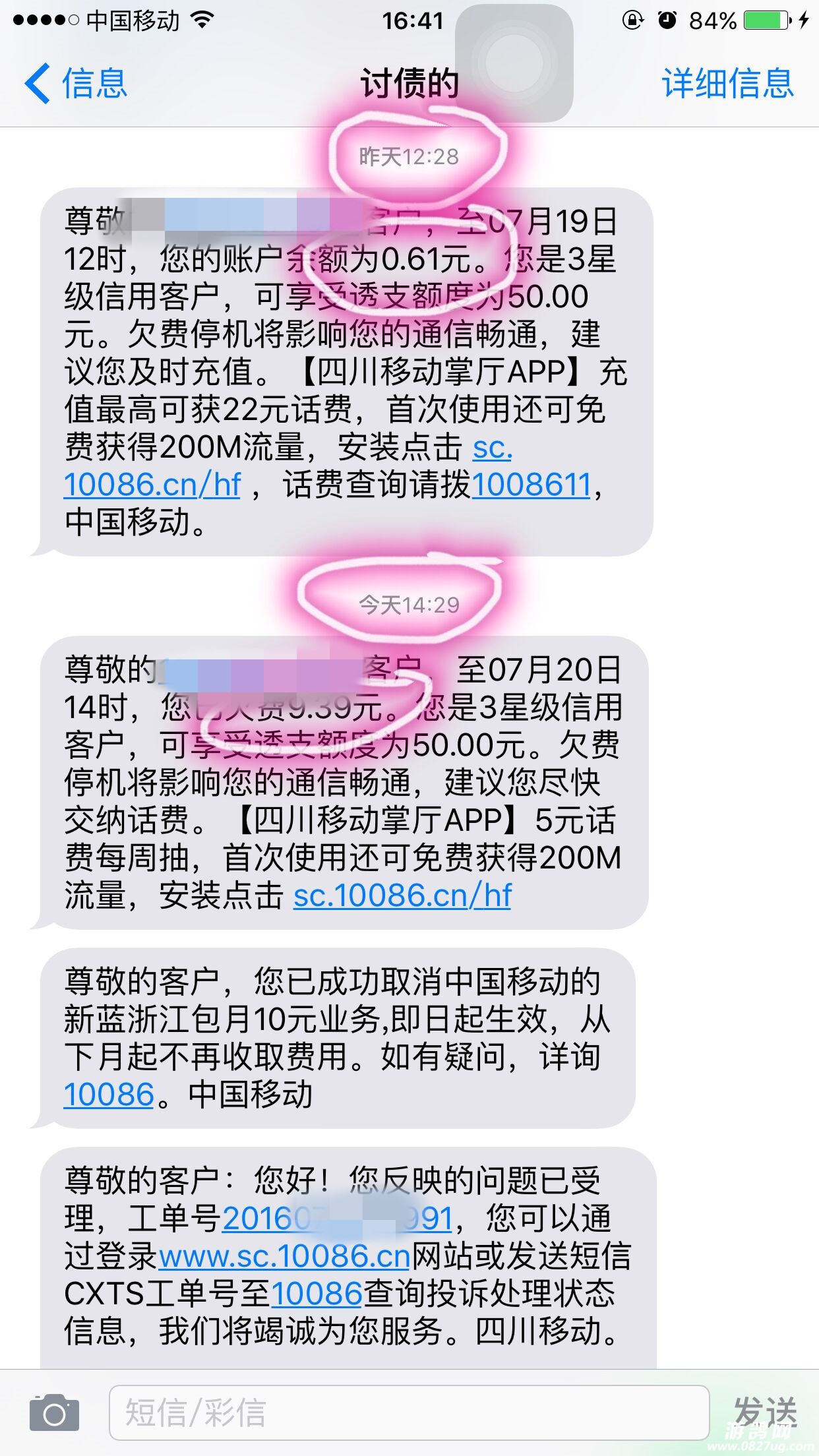The width and height of the screenshot is (819, 1456).
Task: Tap the 10086 link in the 新蓝浙江 cancellation message
Action: pyautogui.click(x=109, y=1095)
